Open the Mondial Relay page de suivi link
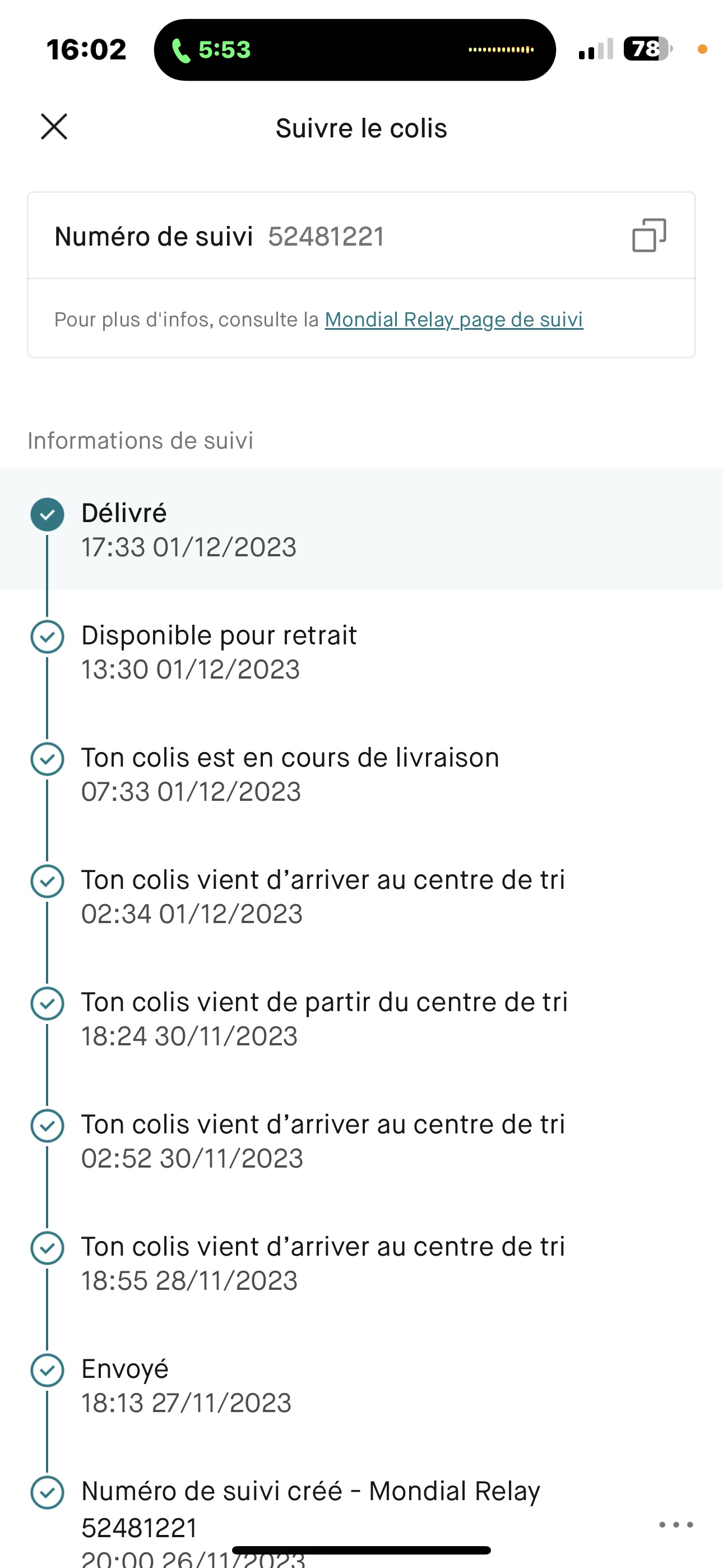This screenshot has height=1568, width=723. [453, 320]
